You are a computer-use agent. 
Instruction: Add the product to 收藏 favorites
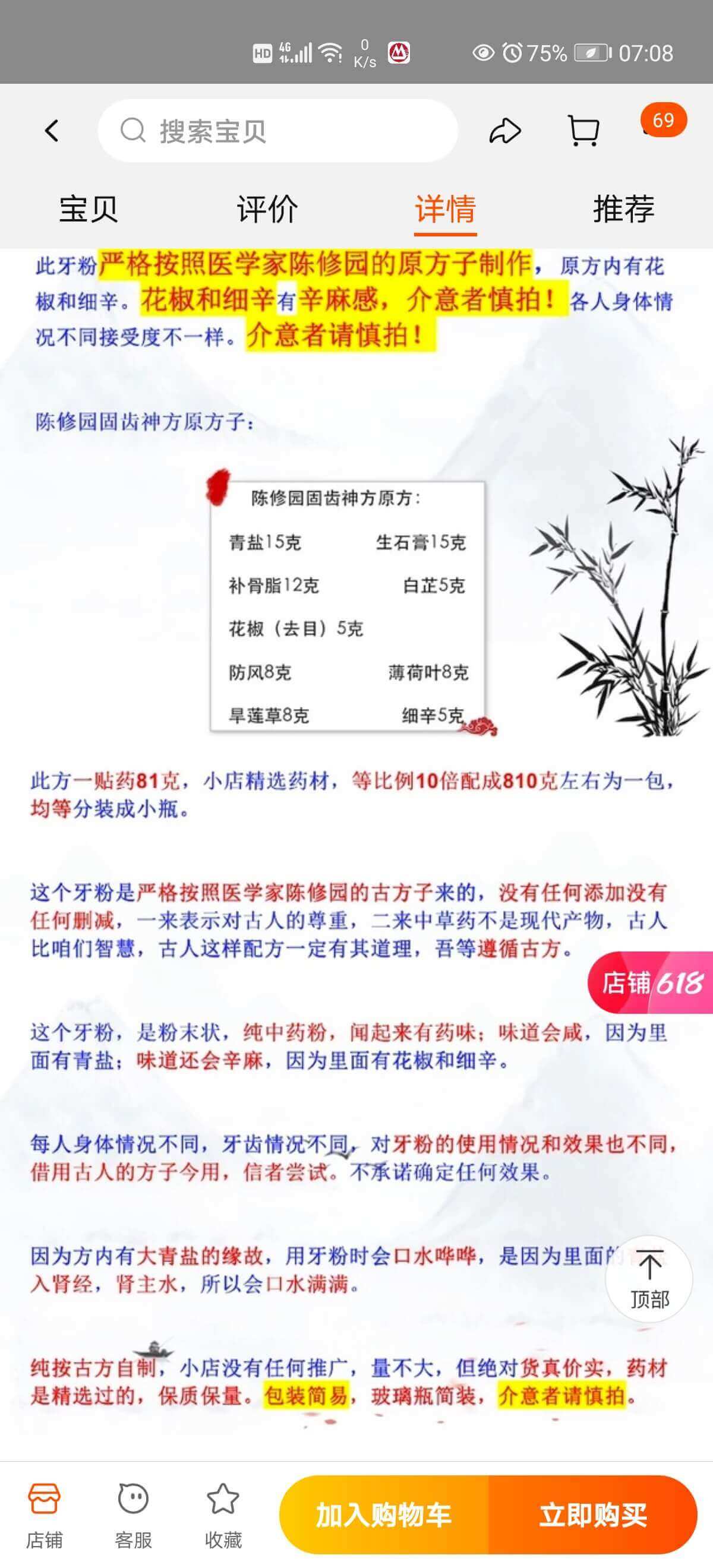coord(223,1513)
